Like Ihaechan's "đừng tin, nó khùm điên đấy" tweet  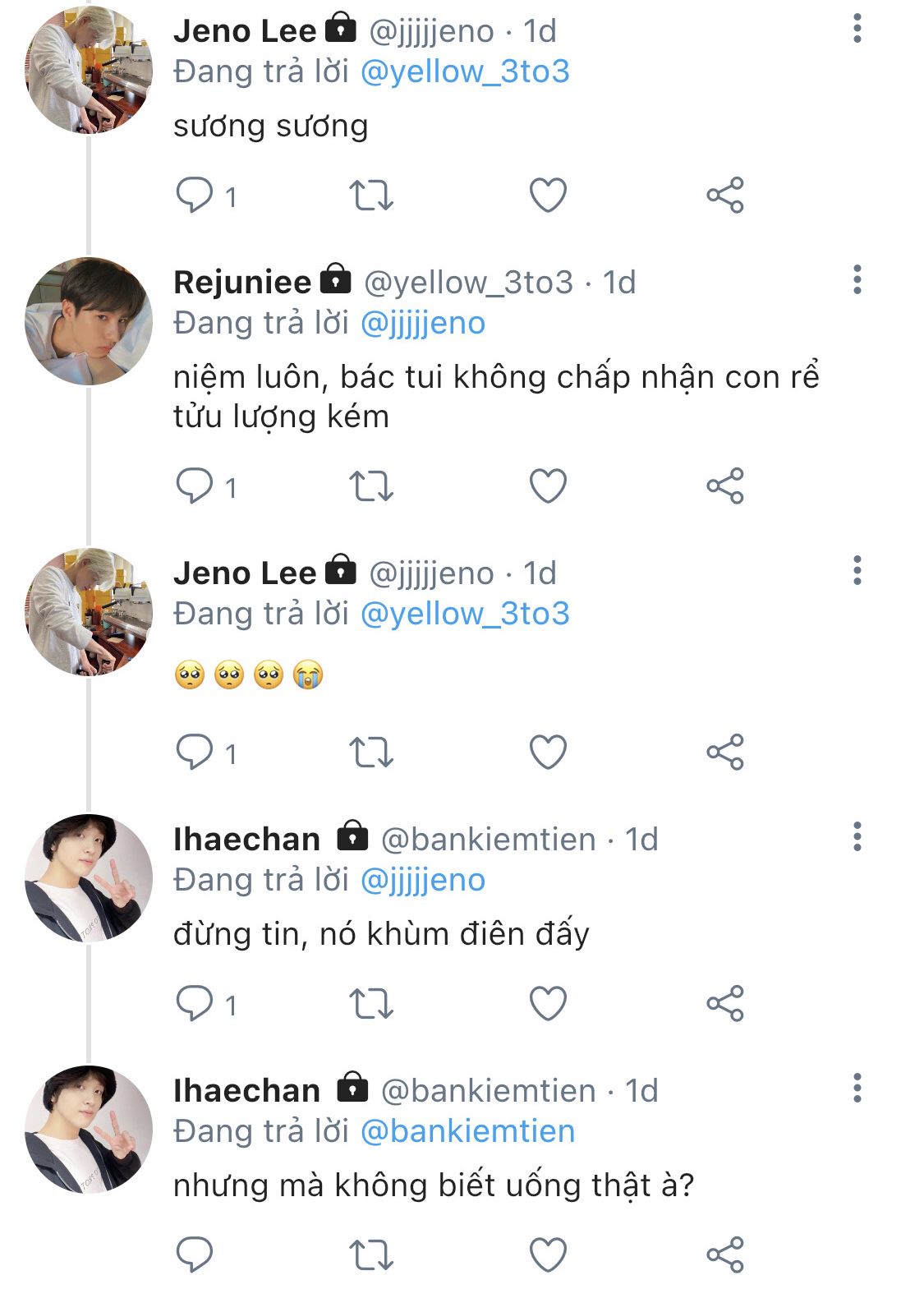(x=548, y=1004)
